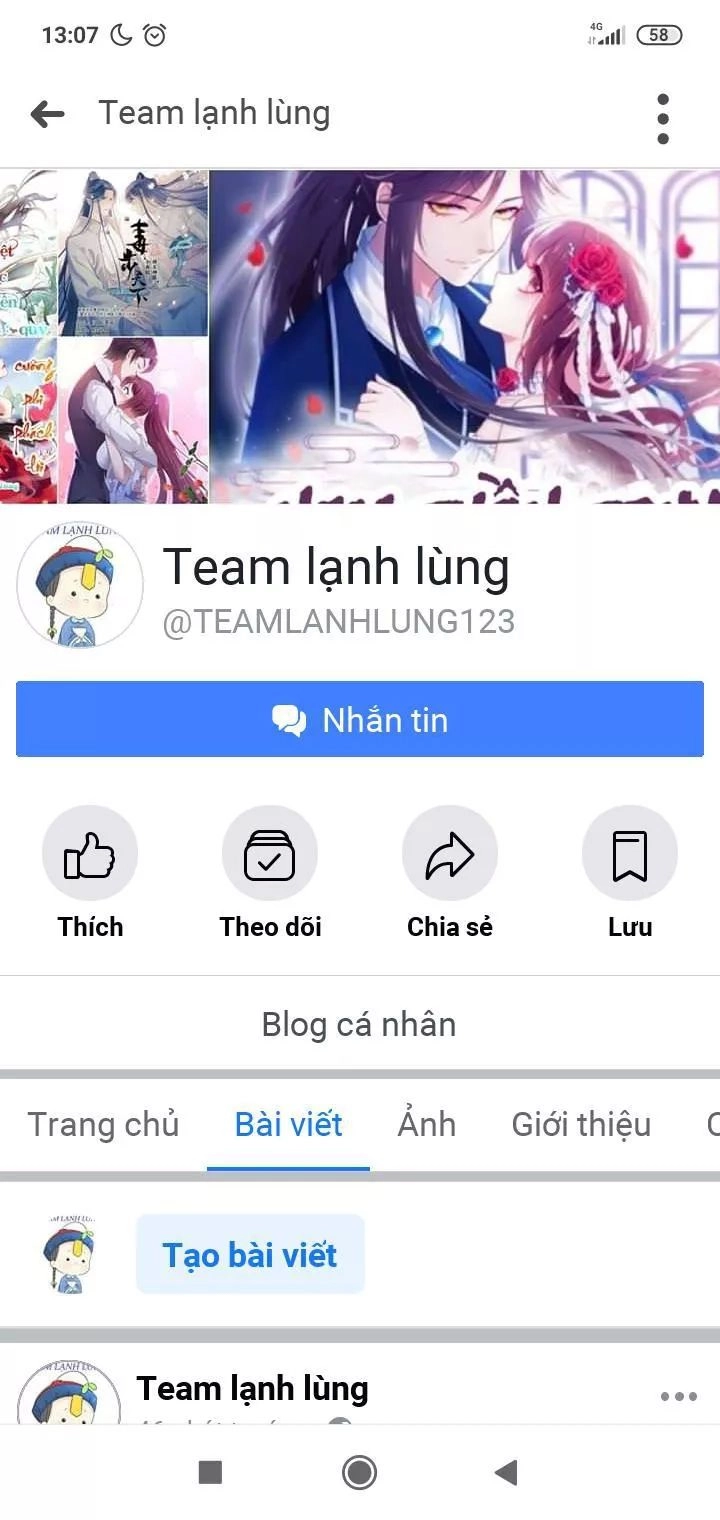Tap the Chia sẻ (Share) icon

tap(450, 852)
